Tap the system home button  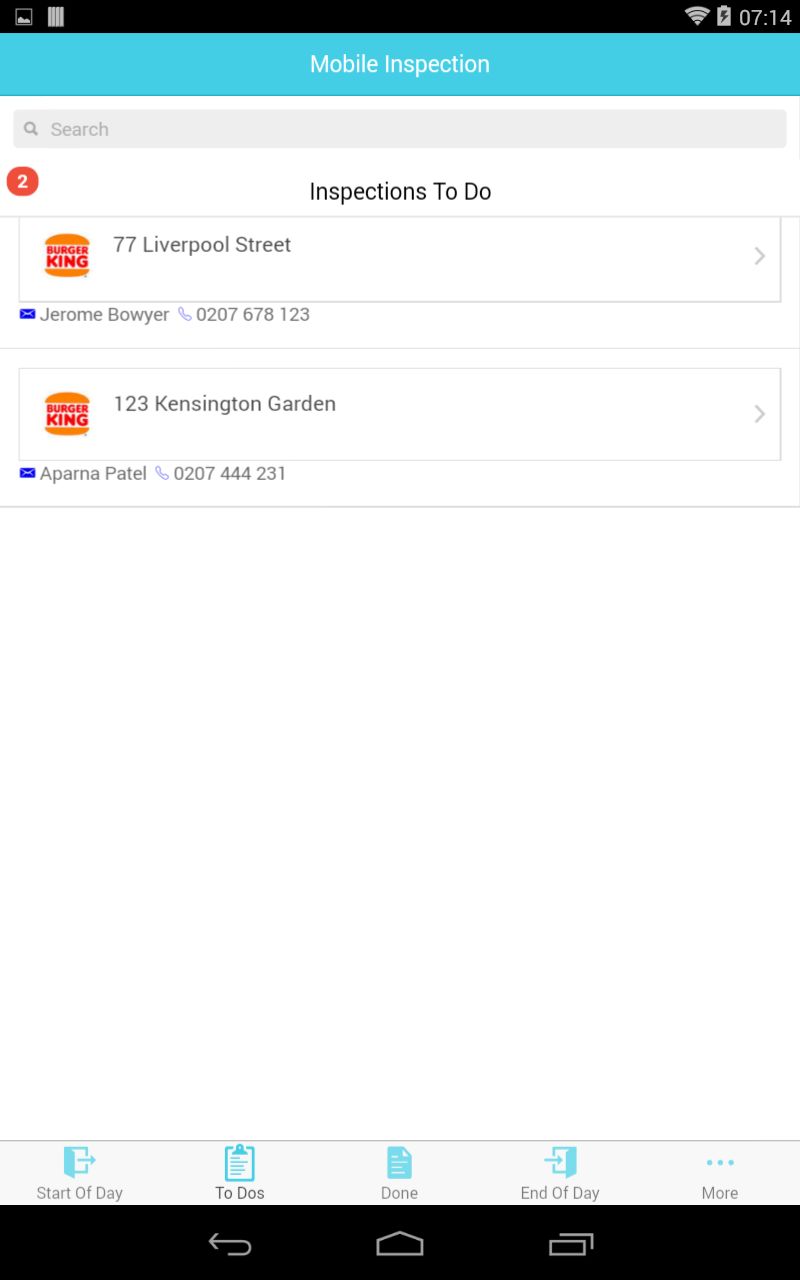(400, 1244)
